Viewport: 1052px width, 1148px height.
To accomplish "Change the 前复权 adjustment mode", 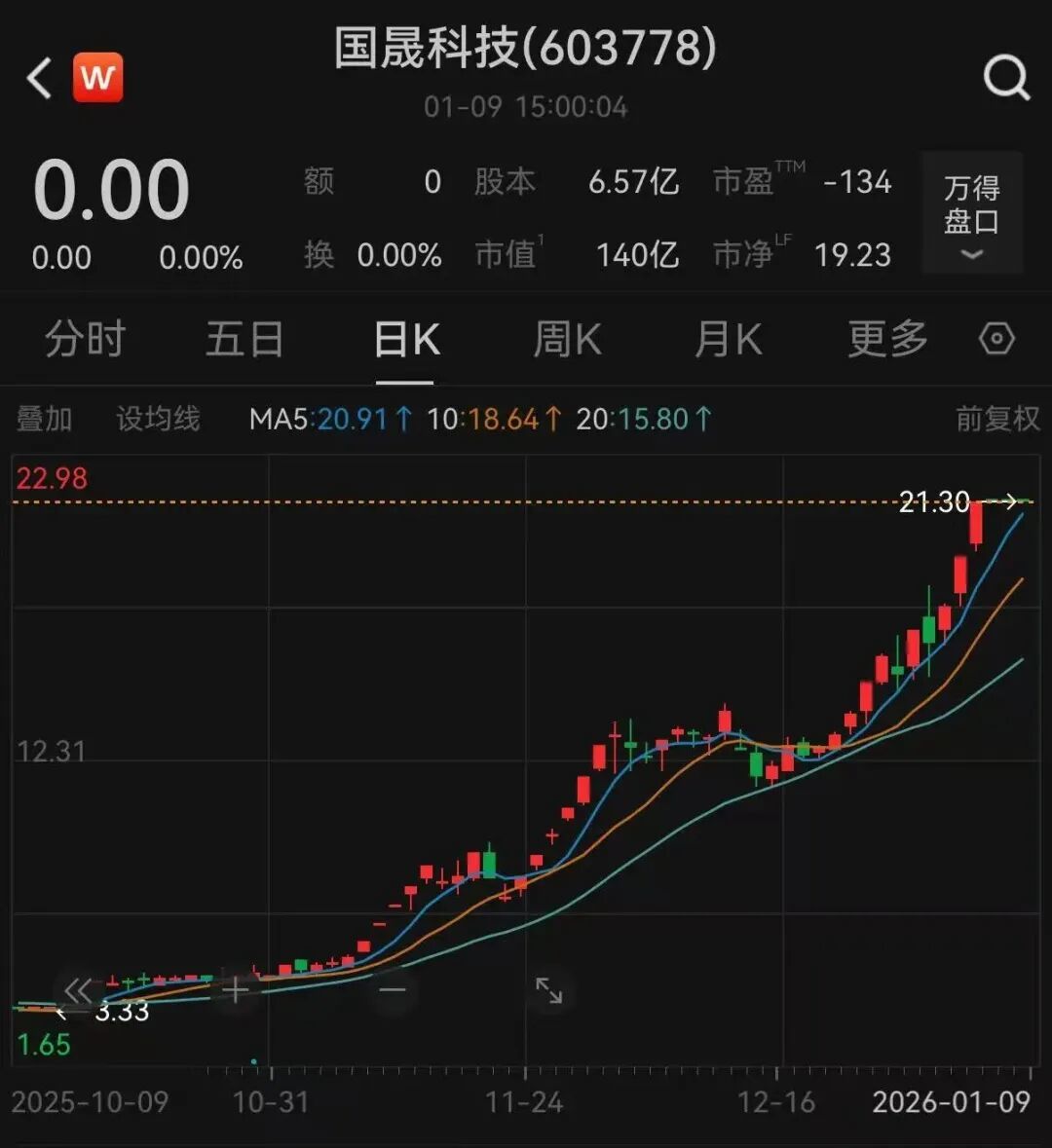I will pyautogui.click(x=997, y=420).
